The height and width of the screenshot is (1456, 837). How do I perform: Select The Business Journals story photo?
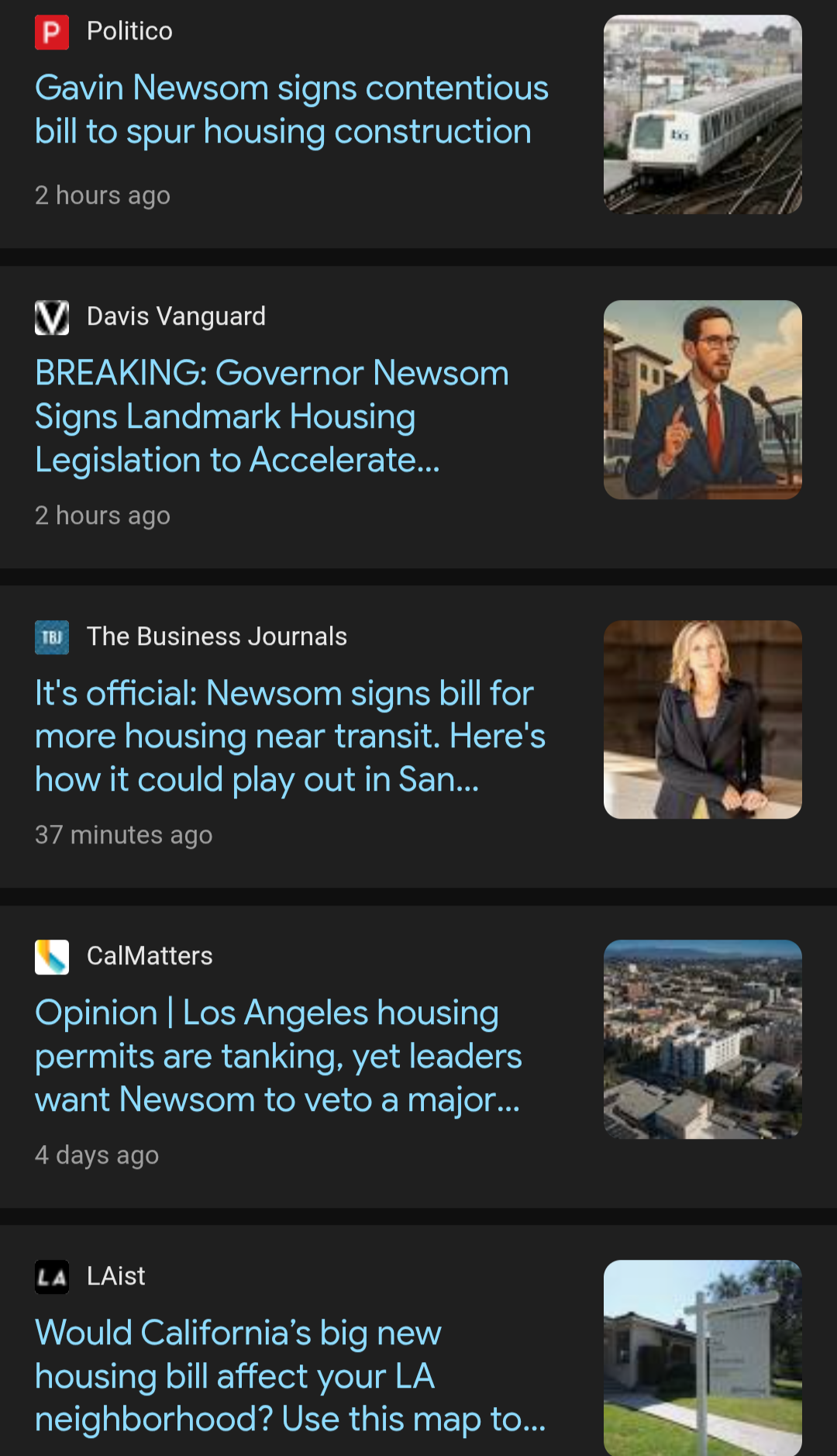702,719
